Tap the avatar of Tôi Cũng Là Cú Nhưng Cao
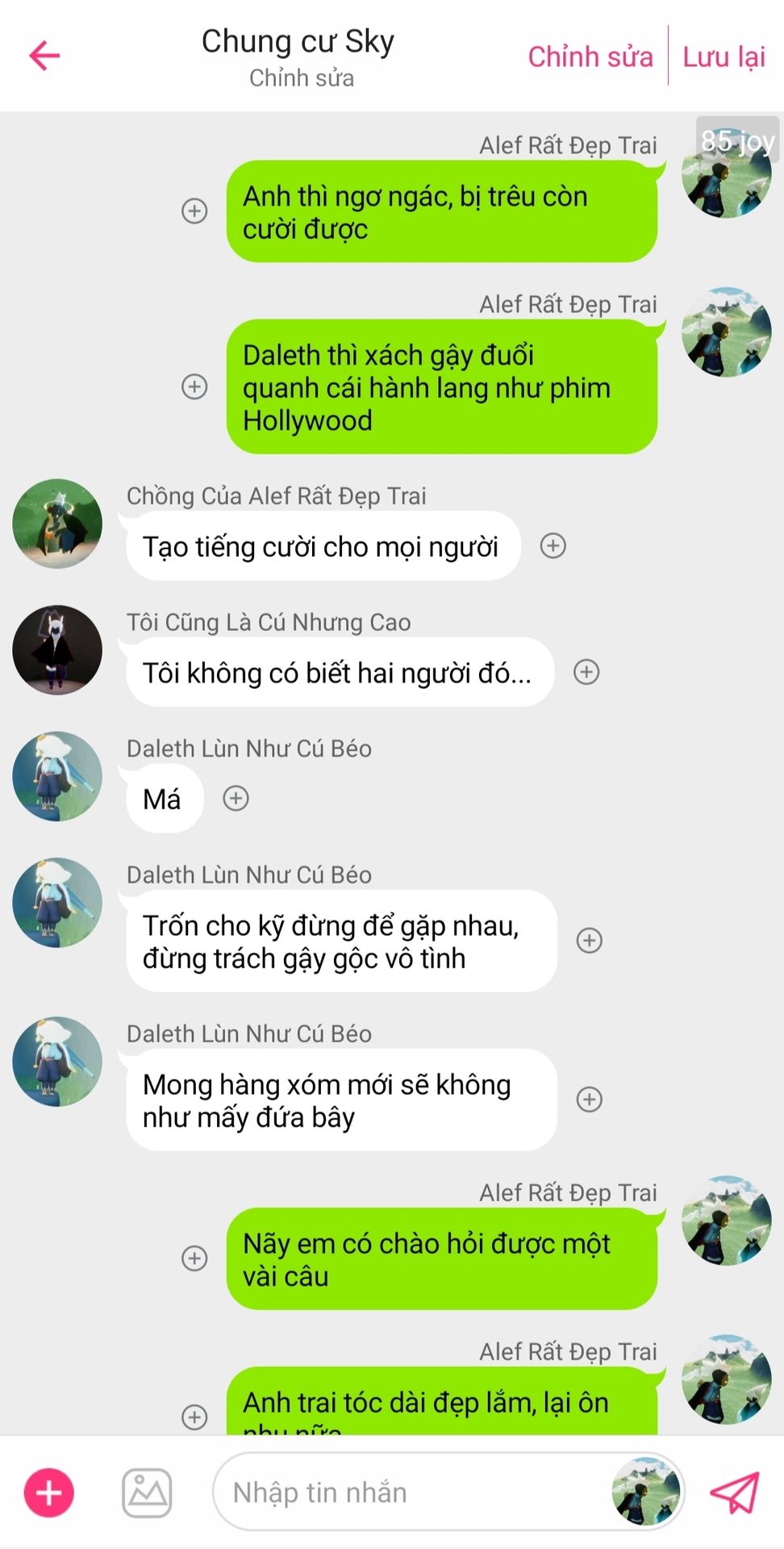Image resolution: width=784 pixels, height=1549 pixels. tap(57, 650)
